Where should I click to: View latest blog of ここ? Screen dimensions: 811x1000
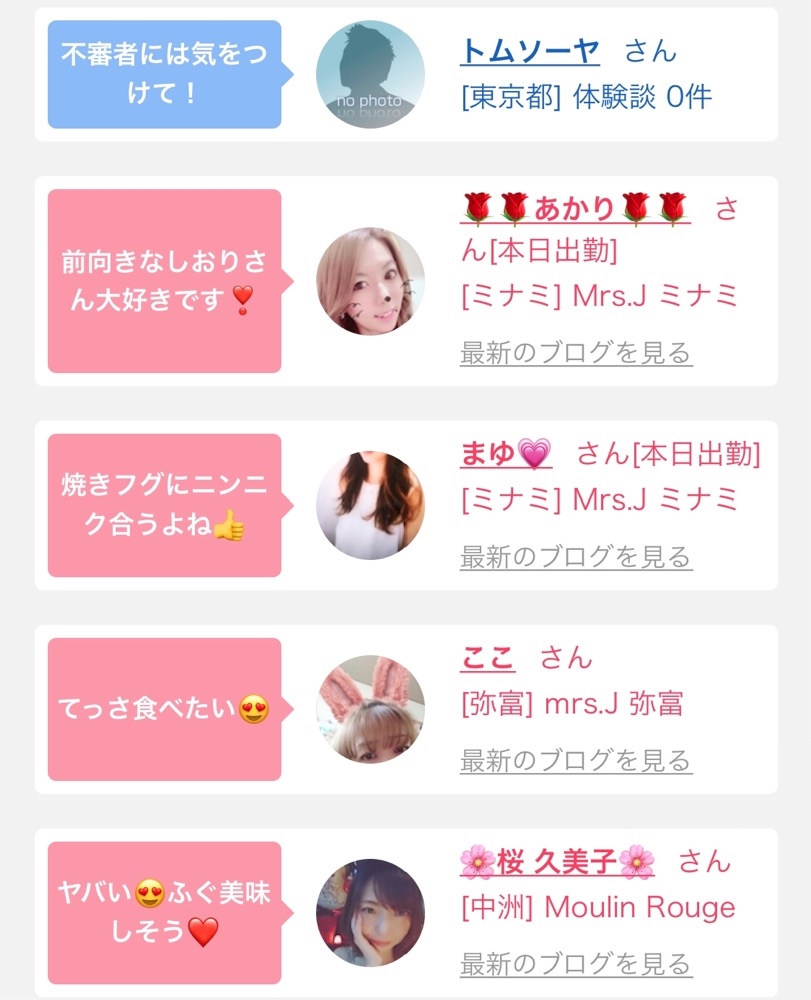coord(576,761)
